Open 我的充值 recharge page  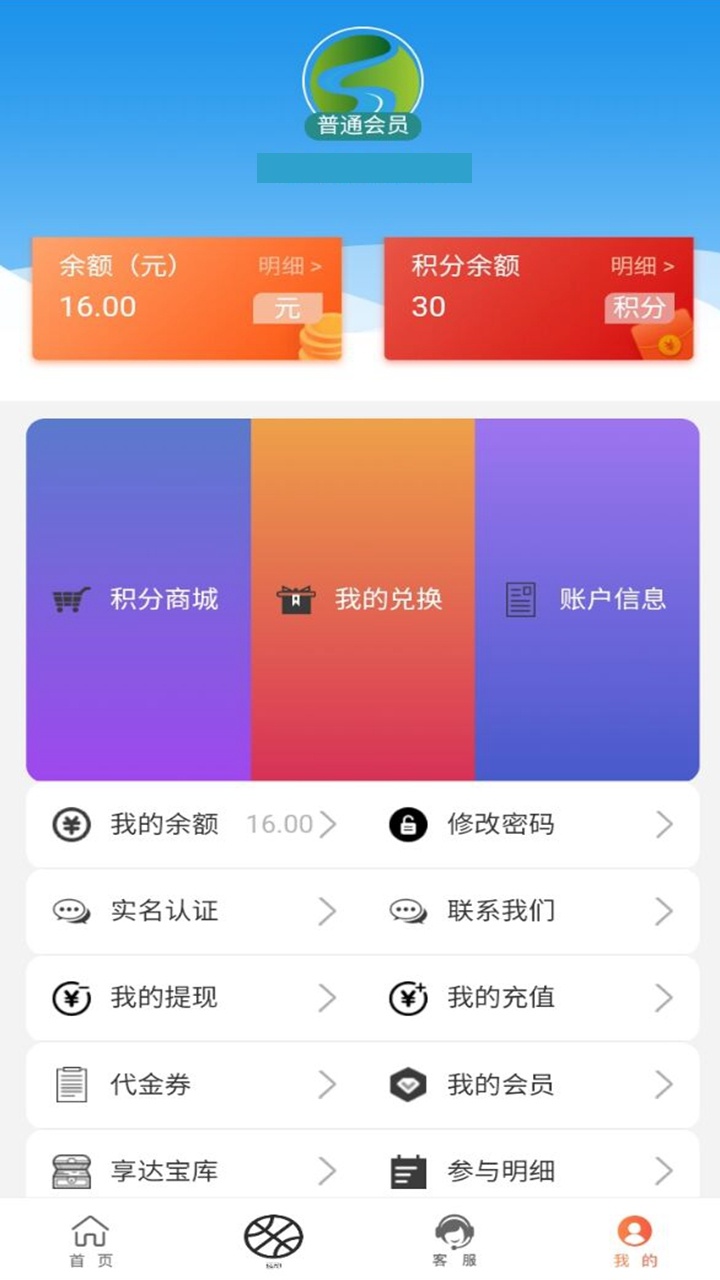tap(530, 998)
